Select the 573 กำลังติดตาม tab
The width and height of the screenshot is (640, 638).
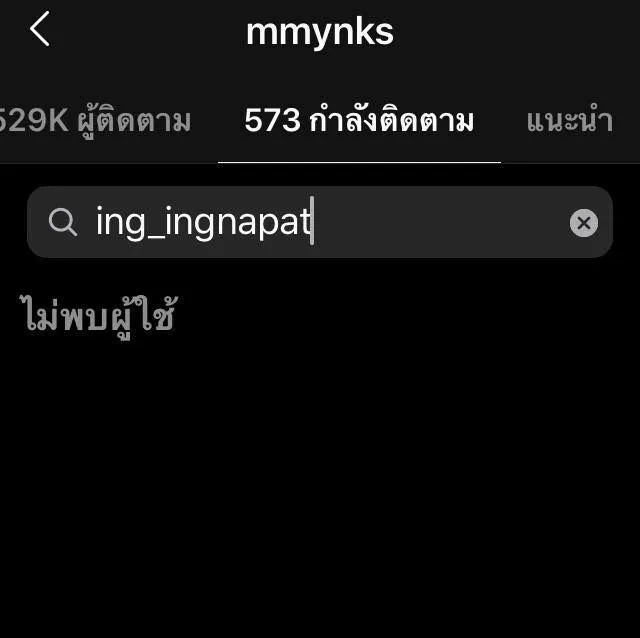click(359, 122)
